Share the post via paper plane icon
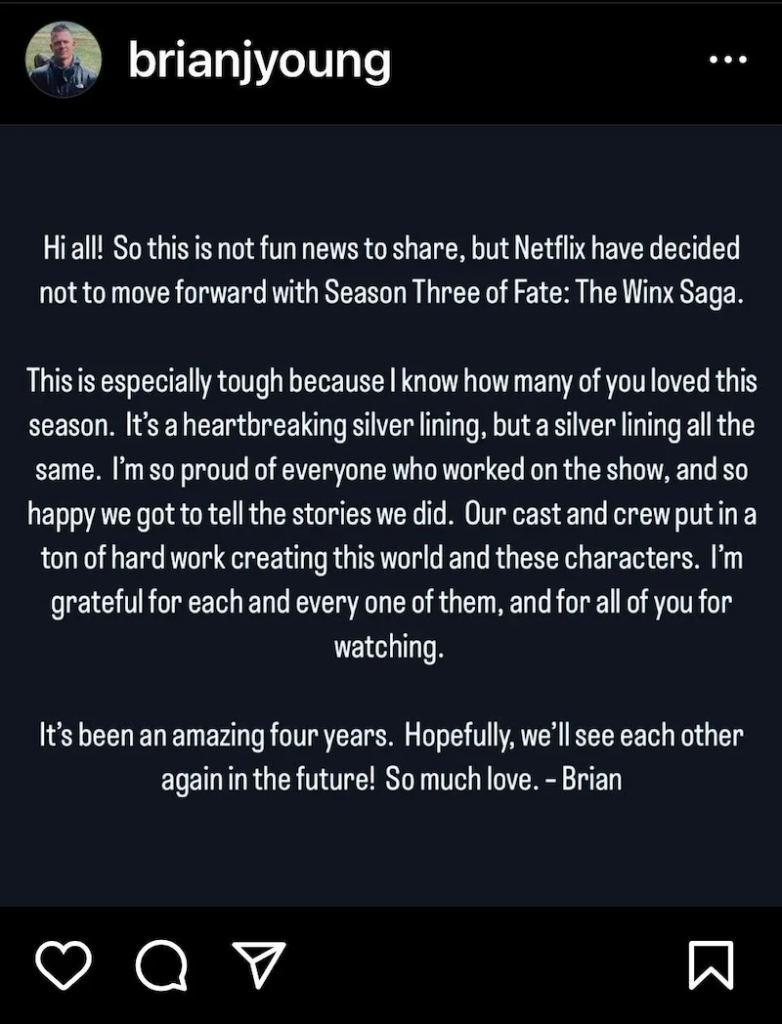 click(x=258, y=964)
